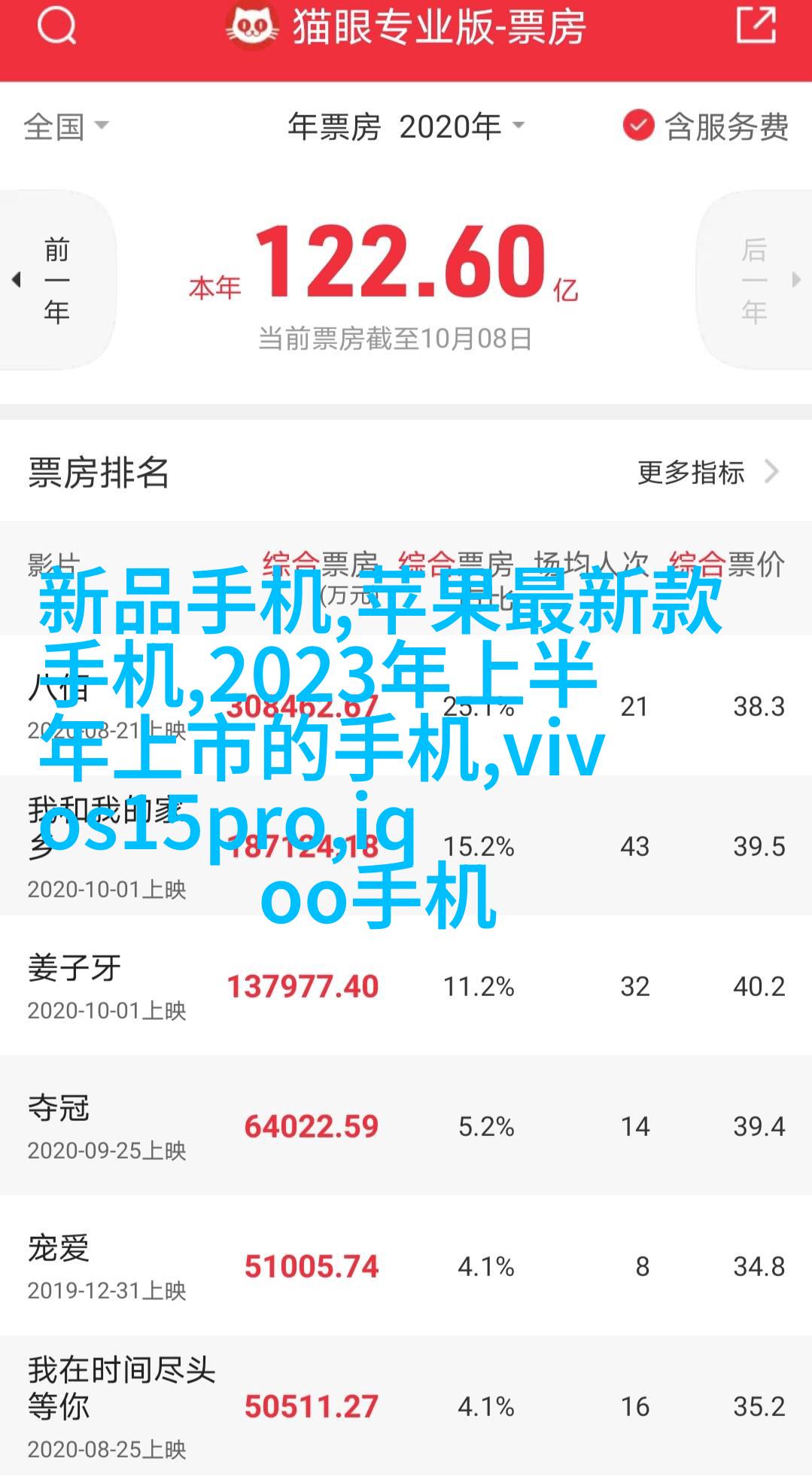Tap the 后一年 button

756,280
